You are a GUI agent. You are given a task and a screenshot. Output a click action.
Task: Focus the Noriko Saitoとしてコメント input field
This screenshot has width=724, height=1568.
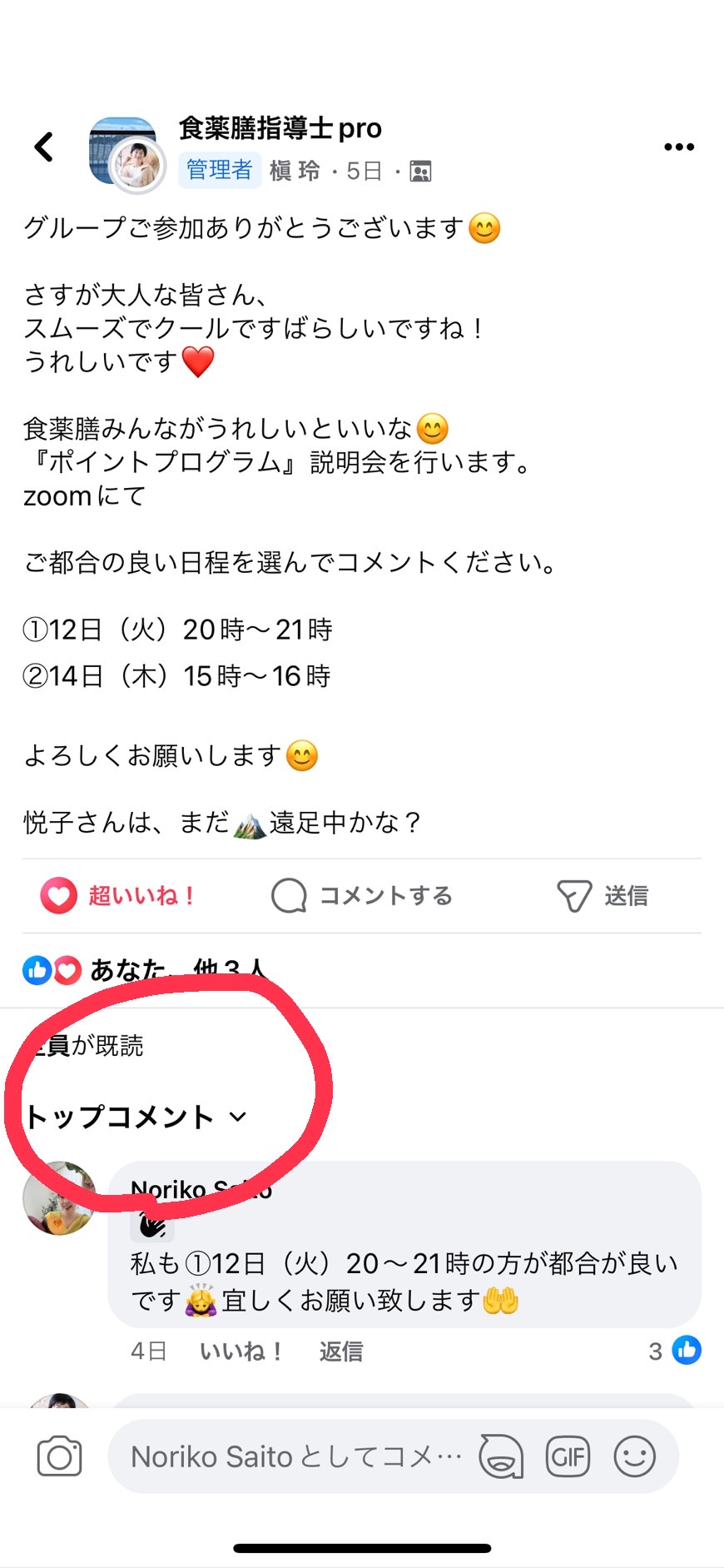pyautogui.click(x=295, y=1456)
